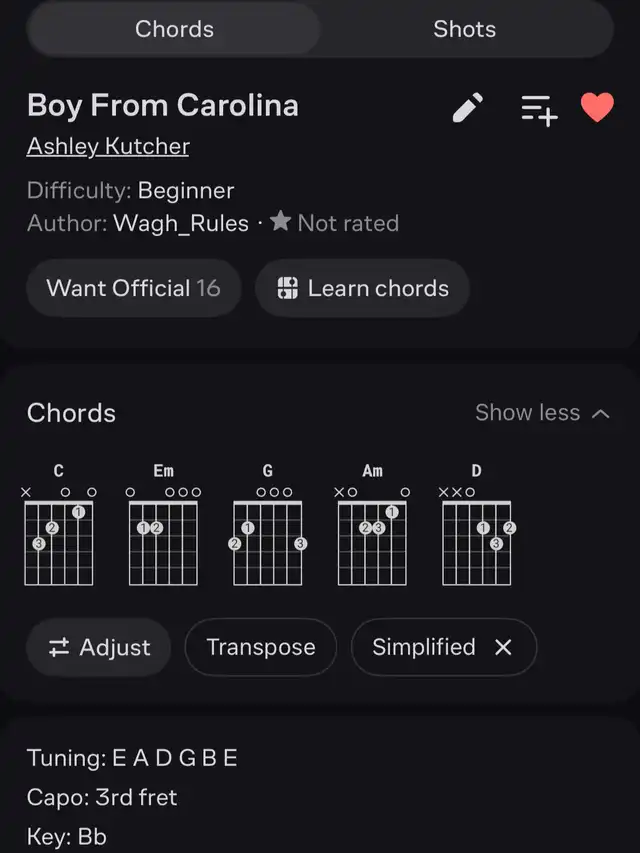
Task: Remove the song from favorites
Action: pyautogui.click(x=597, y=107)
